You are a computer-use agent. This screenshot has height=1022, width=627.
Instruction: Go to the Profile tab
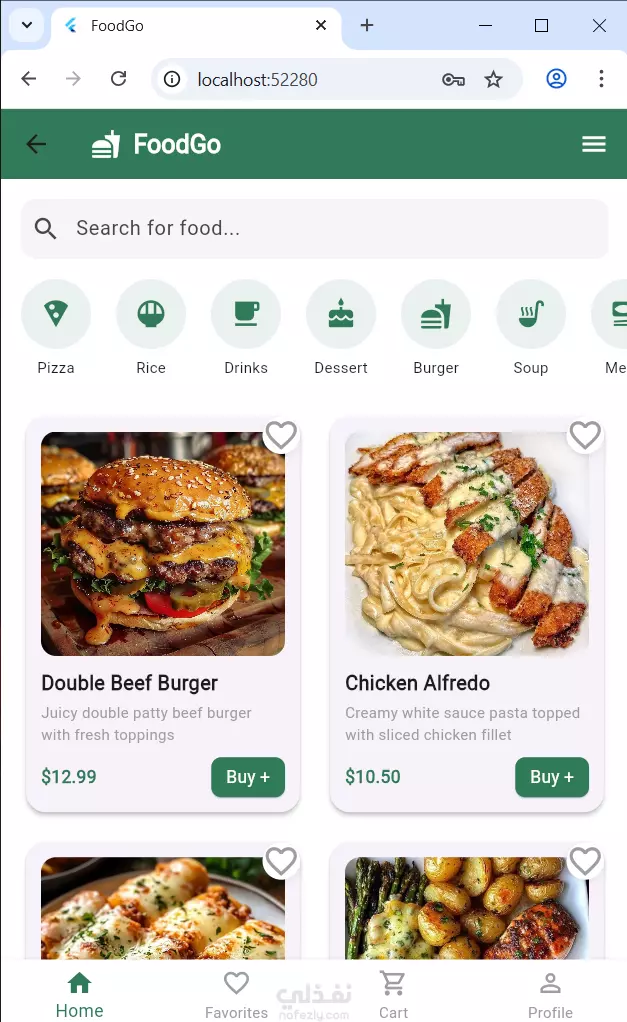(x=550, y=994)
